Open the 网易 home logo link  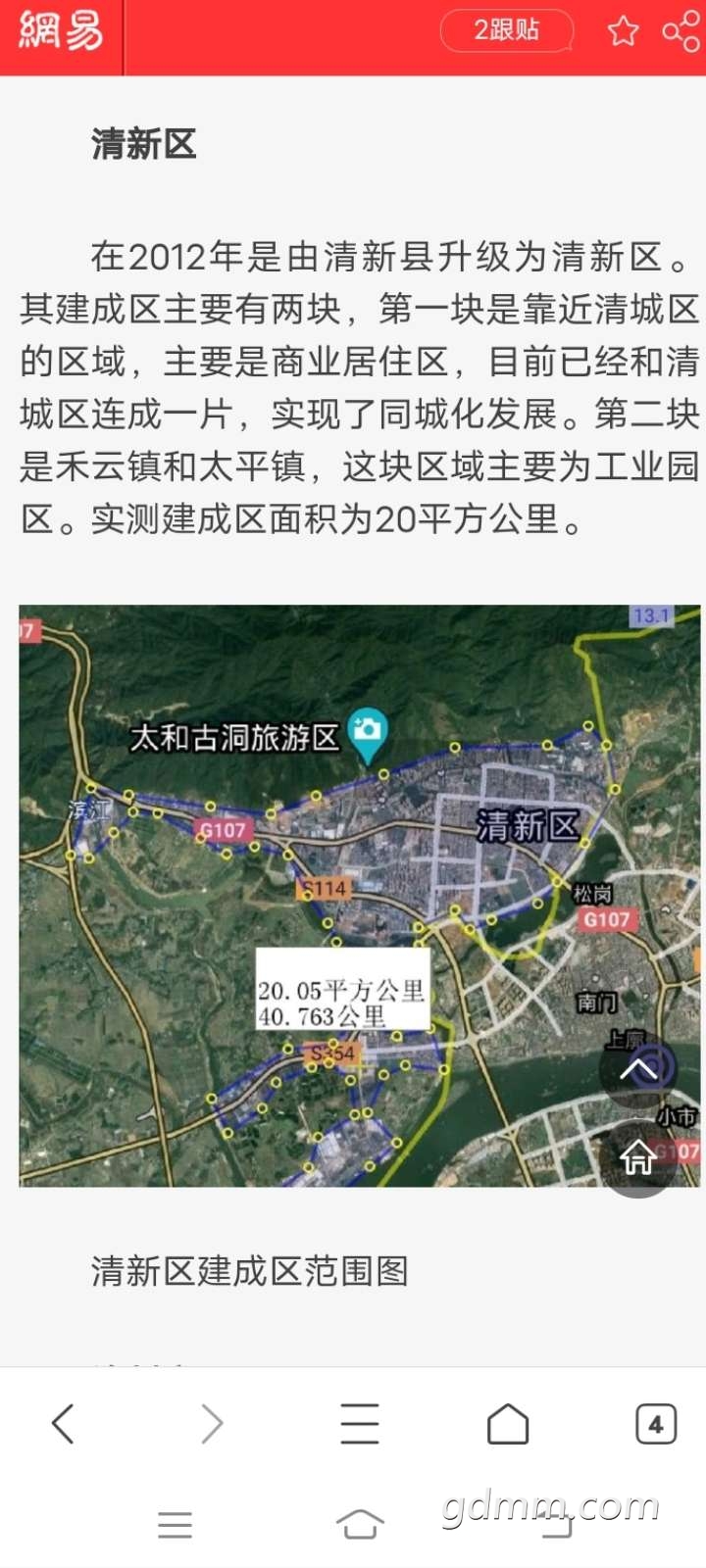[61, 31]
